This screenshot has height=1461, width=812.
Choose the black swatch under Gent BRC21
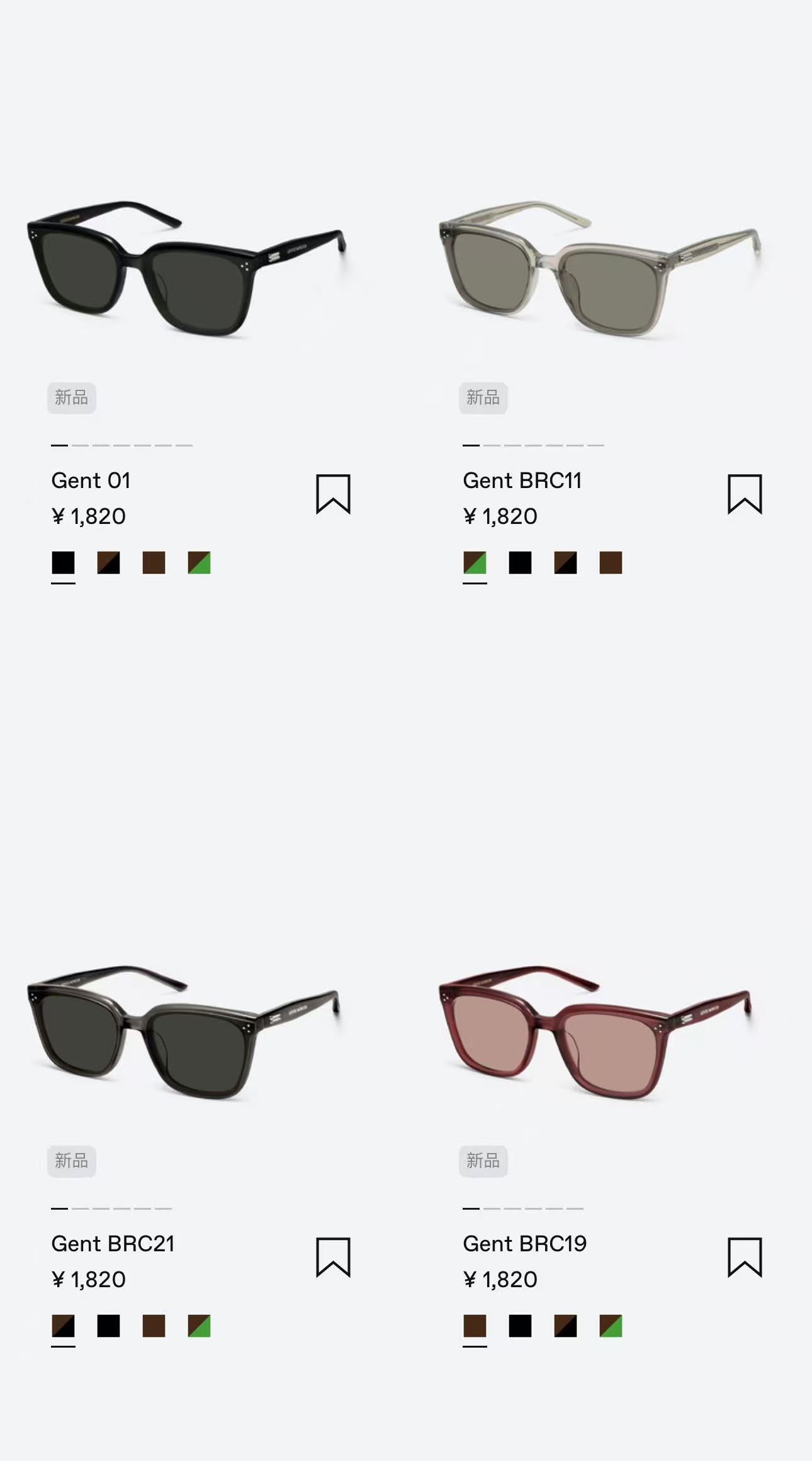[x=109, y=1326]
